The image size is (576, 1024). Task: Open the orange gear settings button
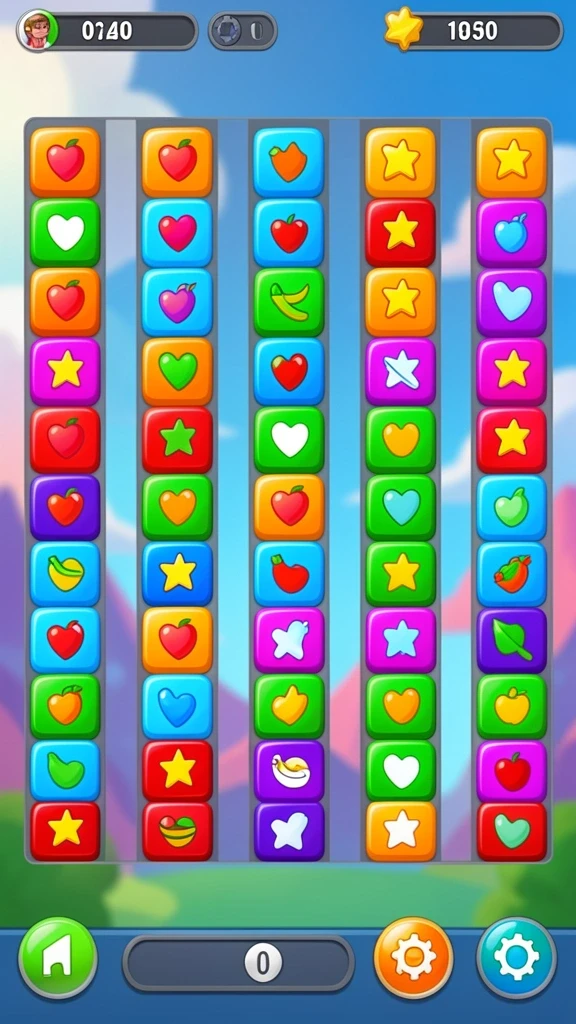(x=413, y=957)
